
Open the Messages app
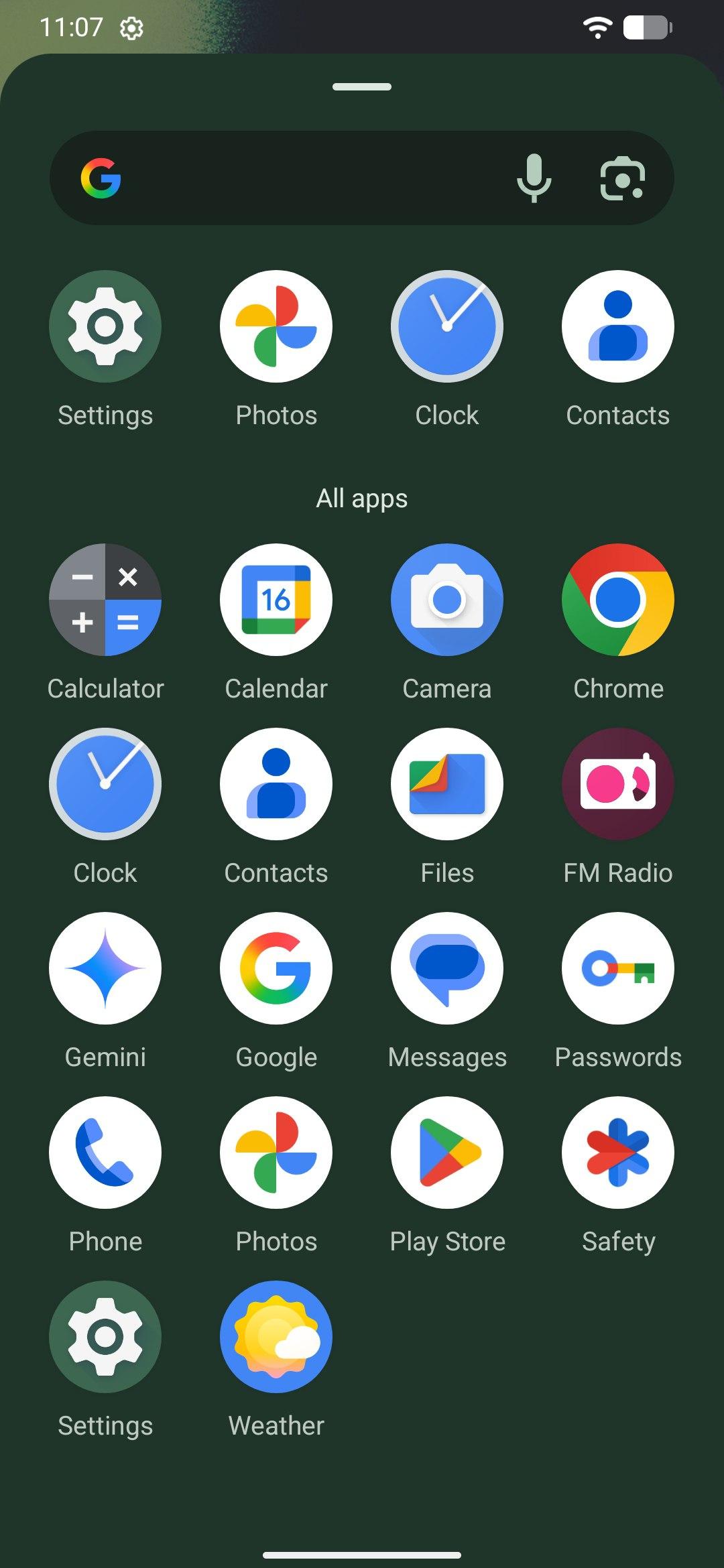click(x=447, y=968)
